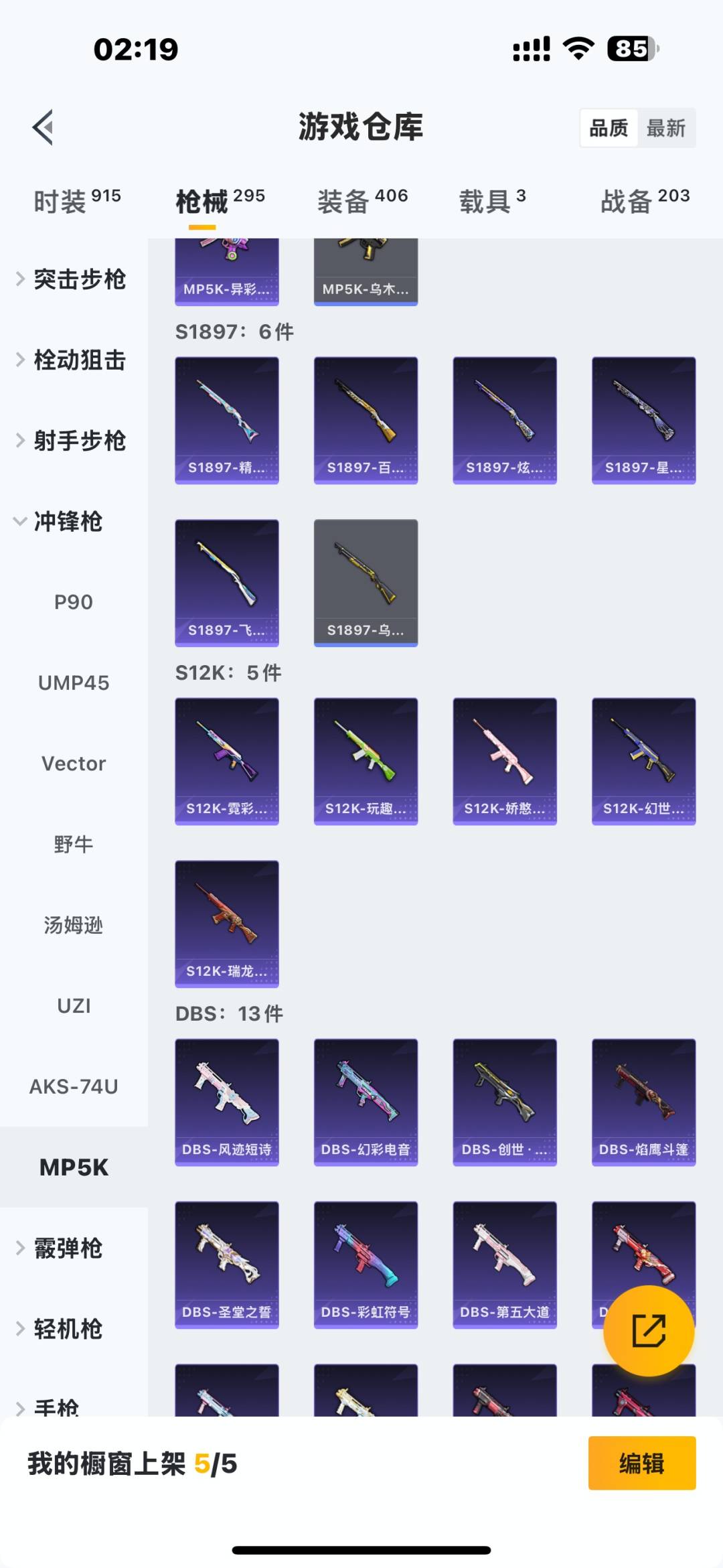This screenshot has width=723, height=1568.
Task: Open the 载具 tab
Action: tap(492, 200)
